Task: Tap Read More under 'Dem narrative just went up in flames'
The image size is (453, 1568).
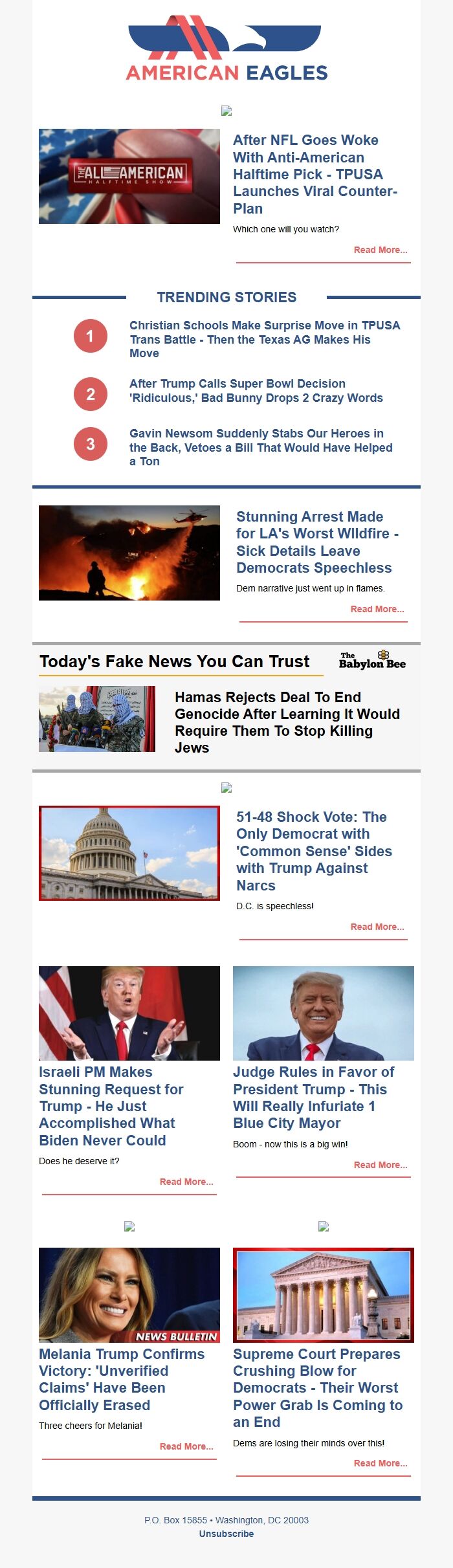Action: click(x=377, y=609)
